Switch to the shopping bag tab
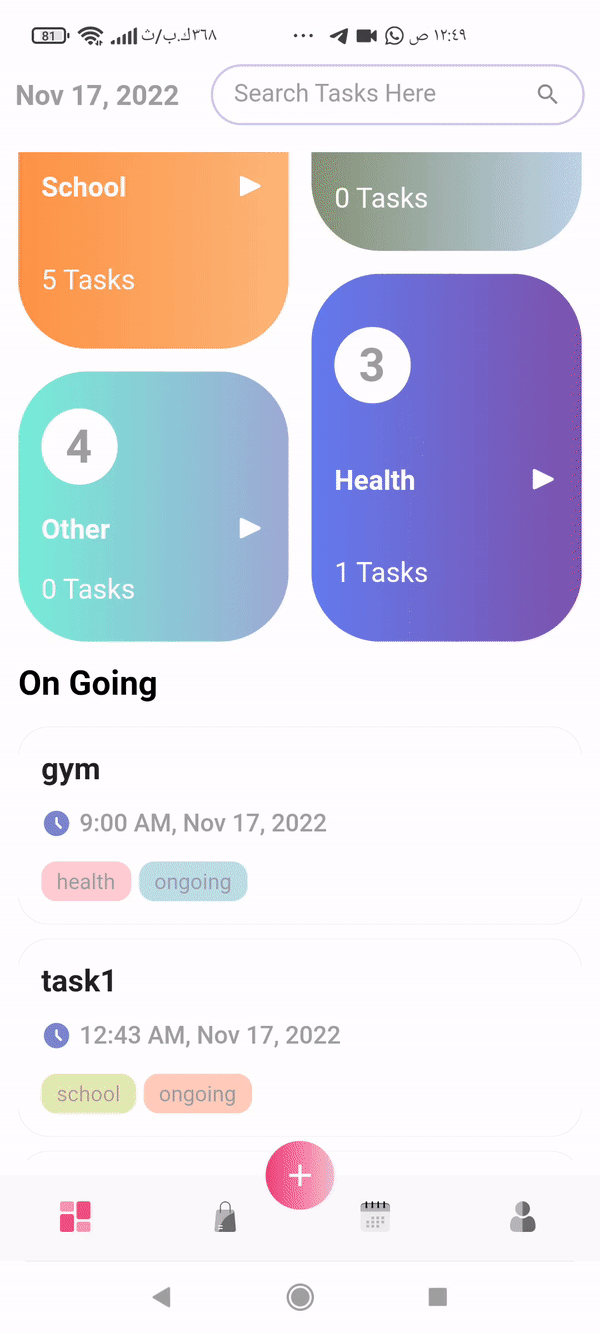600x1333 pixels. [x=225, y=1217]
